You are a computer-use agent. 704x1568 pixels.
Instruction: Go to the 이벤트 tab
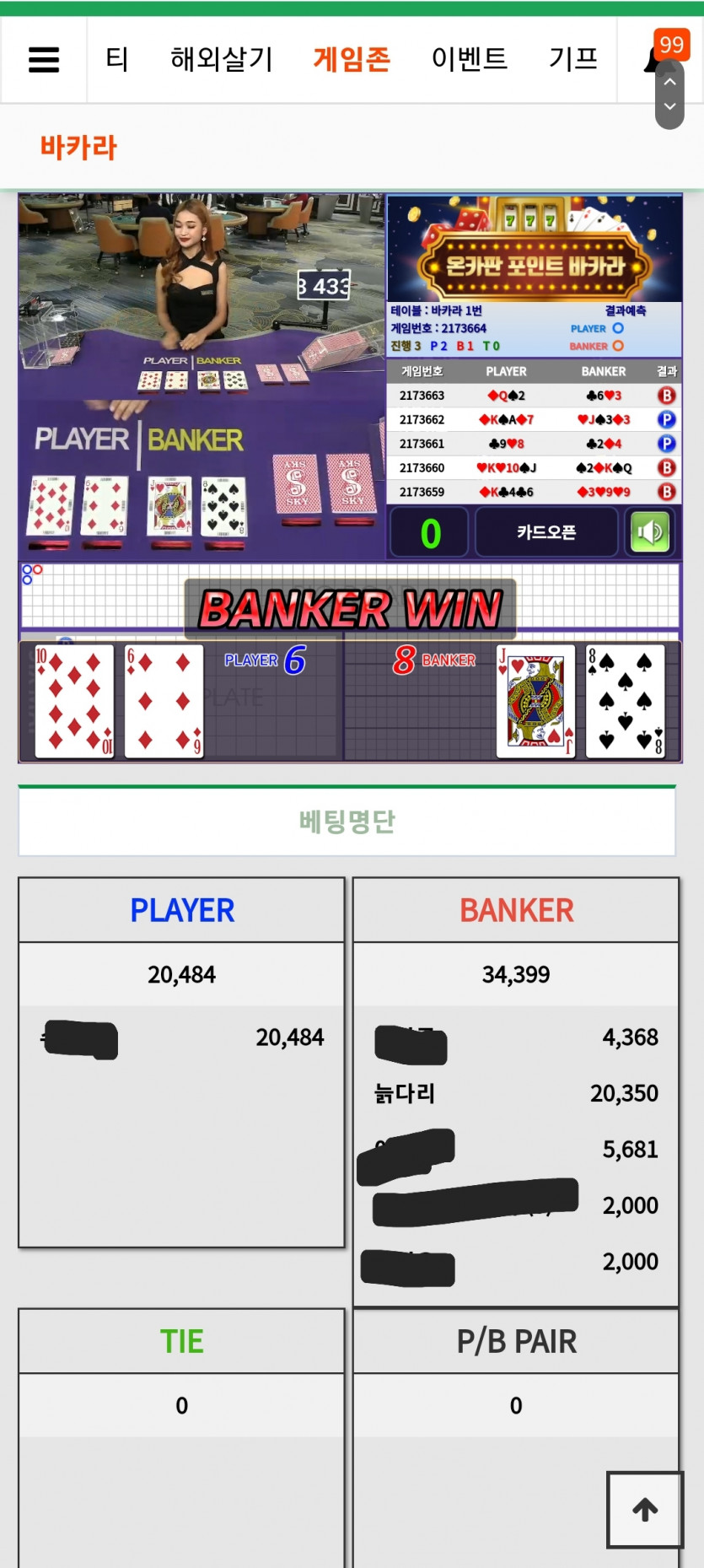point(470,59)
